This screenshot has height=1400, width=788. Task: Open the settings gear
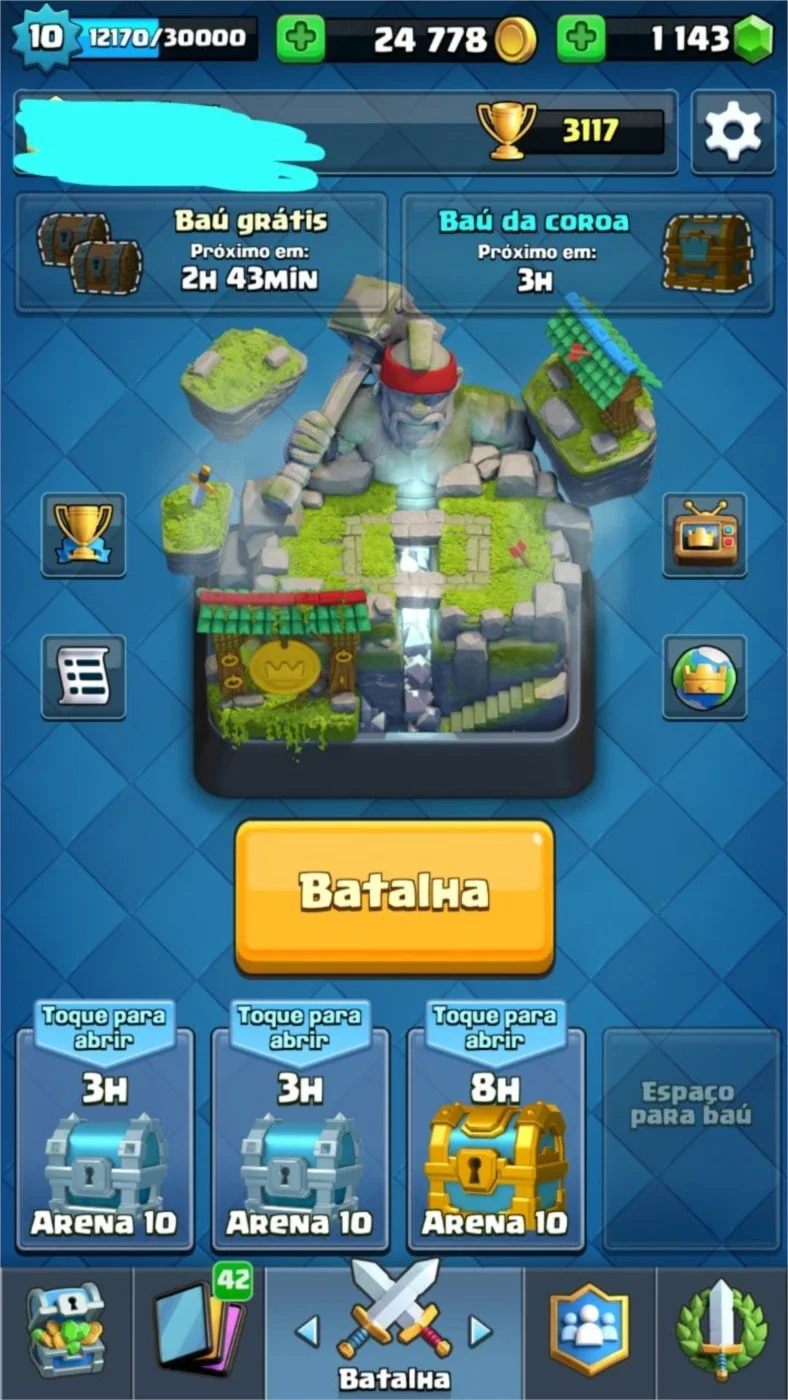(x=733, y=132)
